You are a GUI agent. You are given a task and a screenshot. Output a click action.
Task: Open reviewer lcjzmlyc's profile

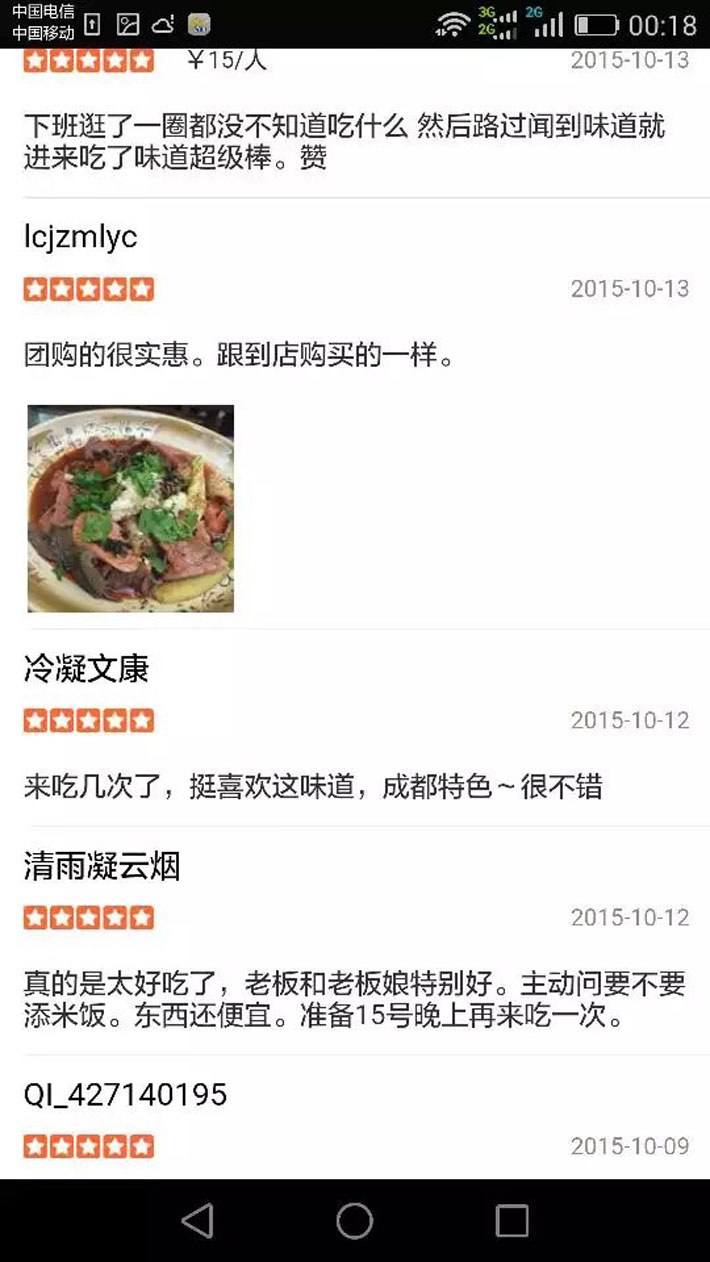click(81, 238)
